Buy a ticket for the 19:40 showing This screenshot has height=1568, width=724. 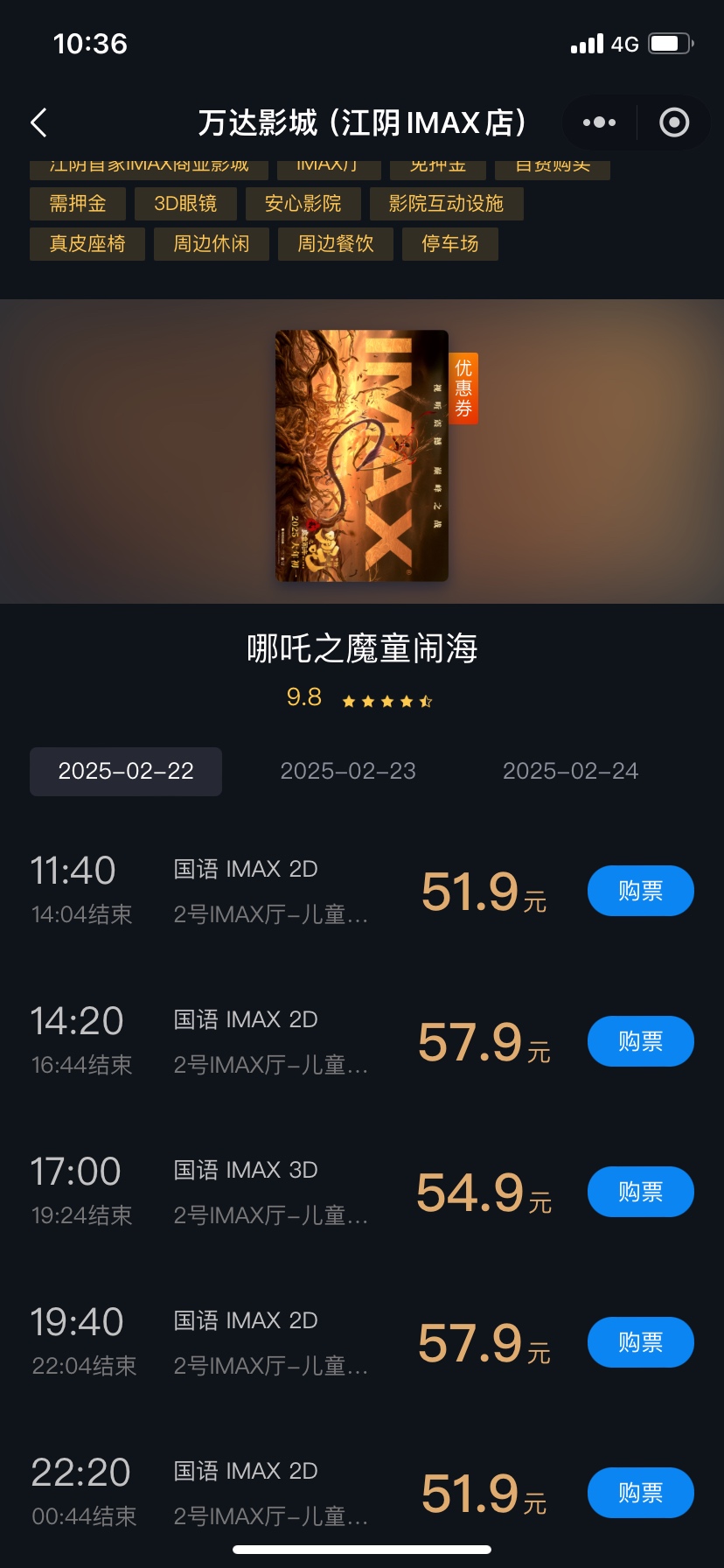(x=640, y=1342)
